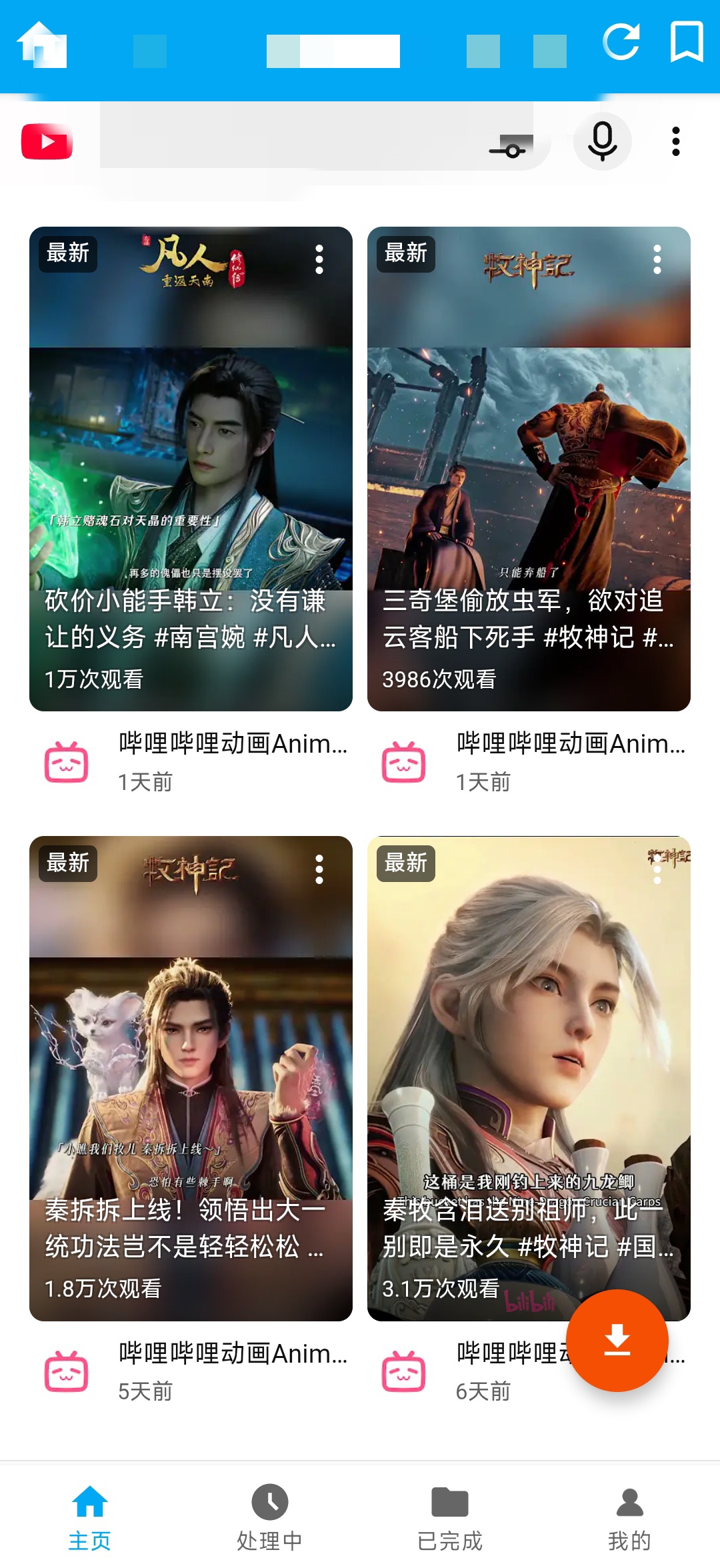Viewport: 720px width, 1568px height.
Task: Show options for the 三奇堡偷放虫军 video
Action: tap(657, 259)
